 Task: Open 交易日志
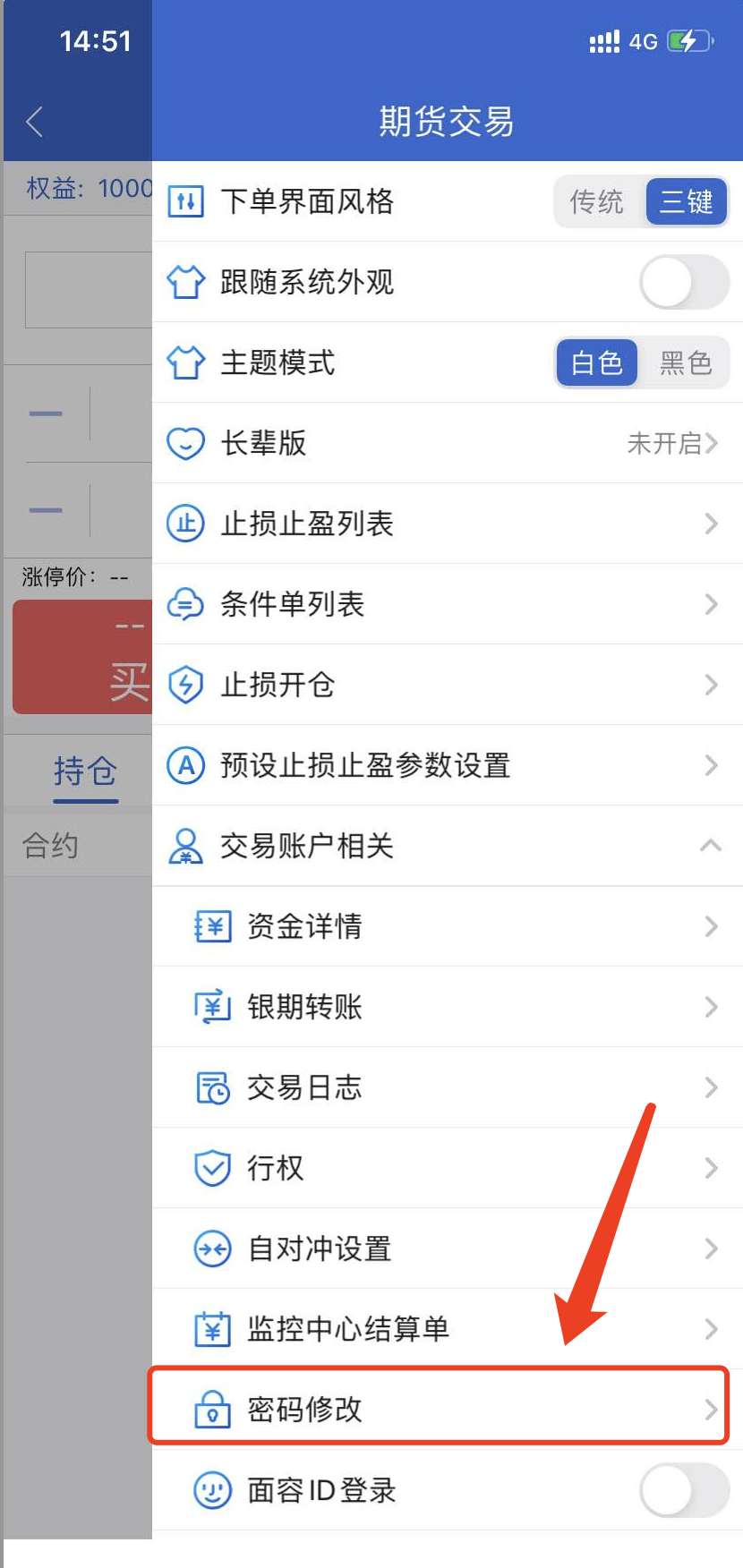[448, 1087]
